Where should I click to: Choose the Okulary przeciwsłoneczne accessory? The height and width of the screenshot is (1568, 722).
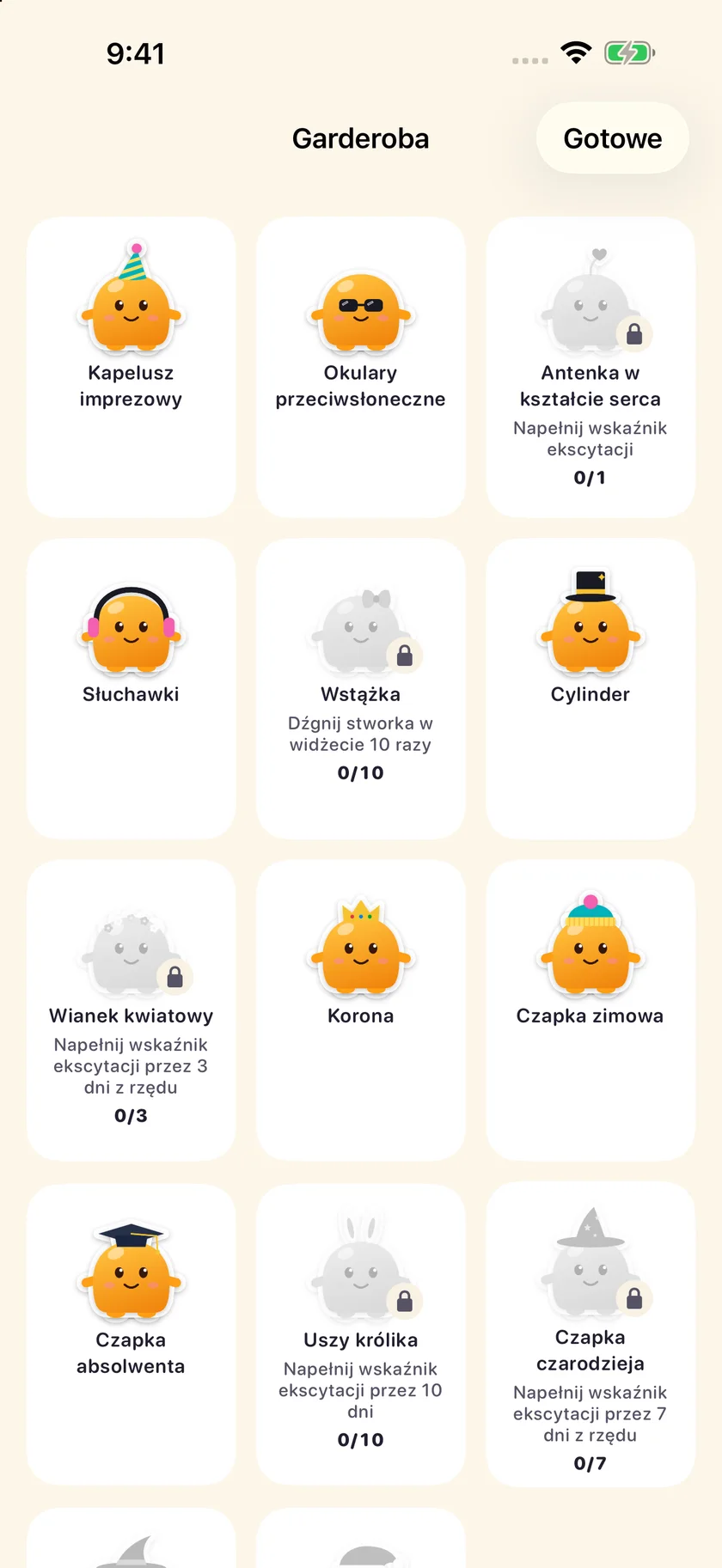[x=360, y=367]
